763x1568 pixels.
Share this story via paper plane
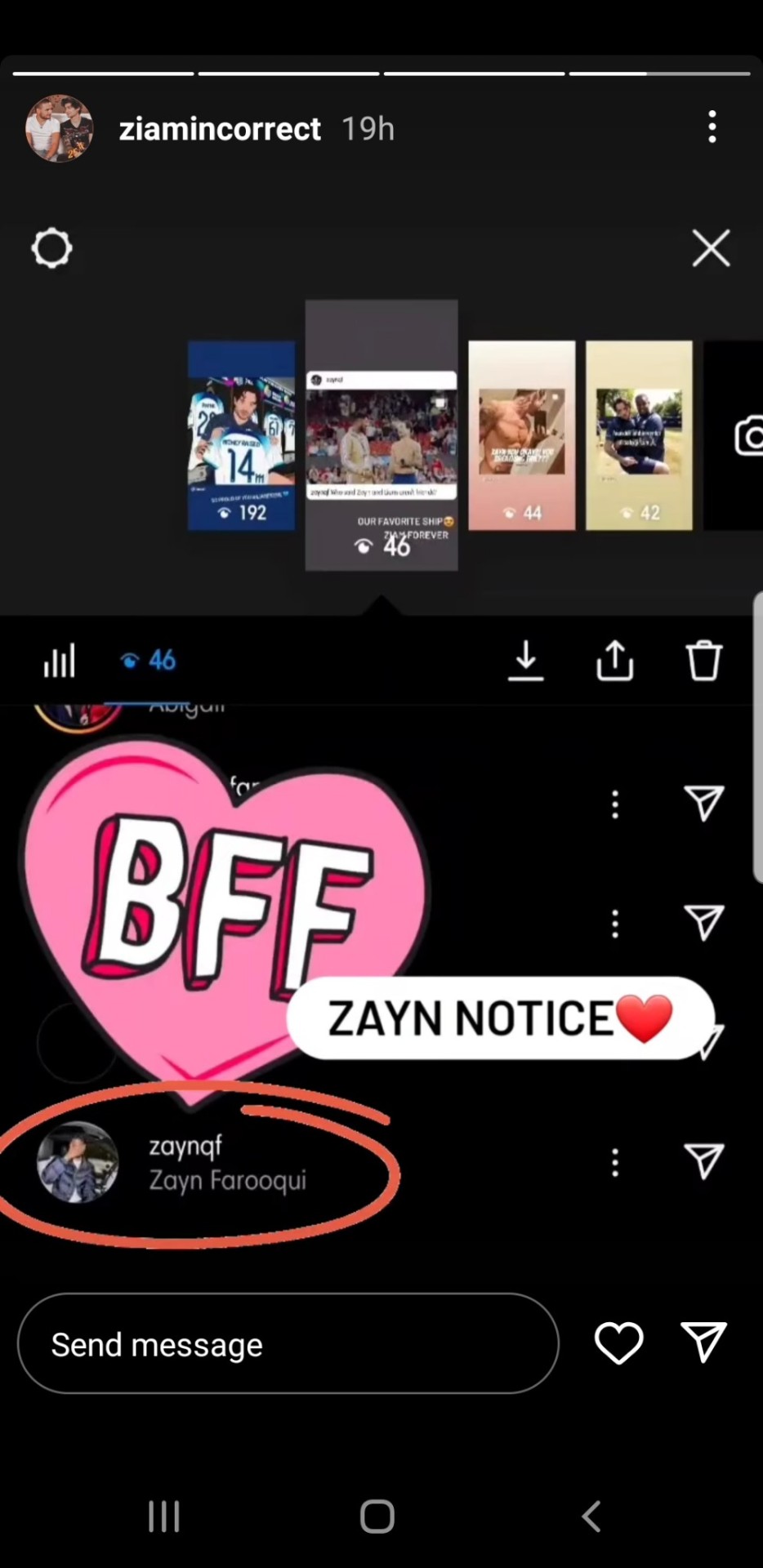point(703,1343)
